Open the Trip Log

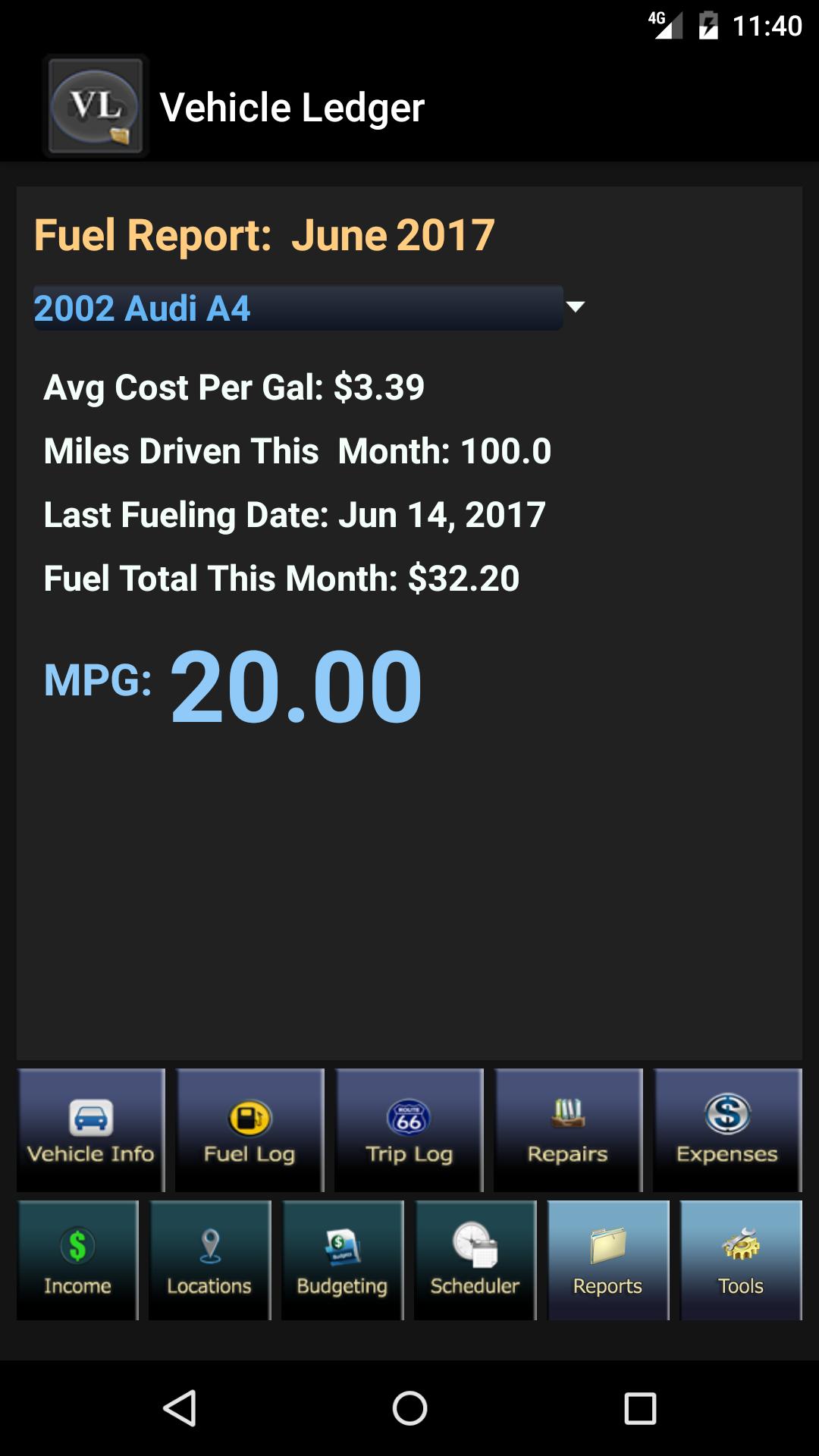(x=409, y=1130)
